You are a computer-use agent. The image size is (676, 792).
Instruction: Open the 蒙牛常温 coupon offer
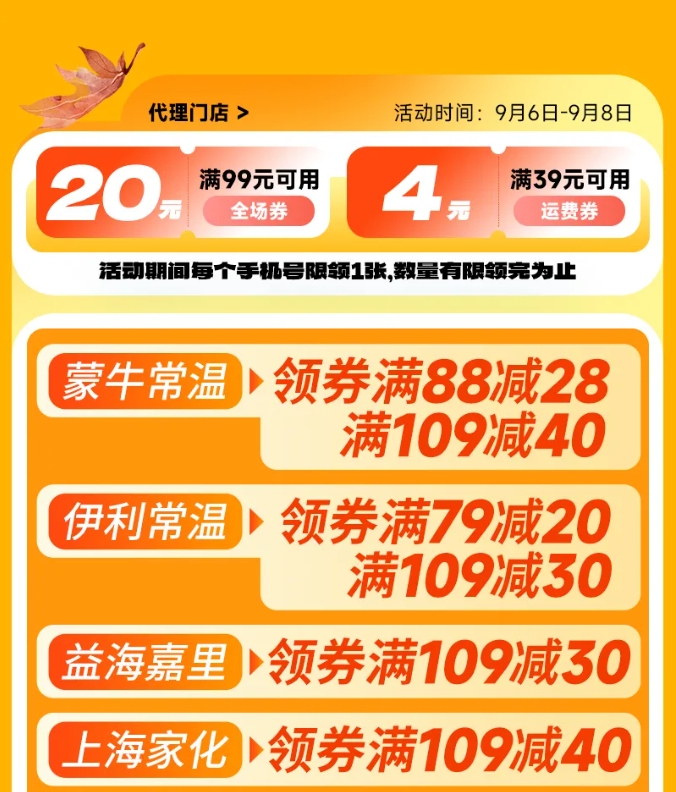pos(340,407)
